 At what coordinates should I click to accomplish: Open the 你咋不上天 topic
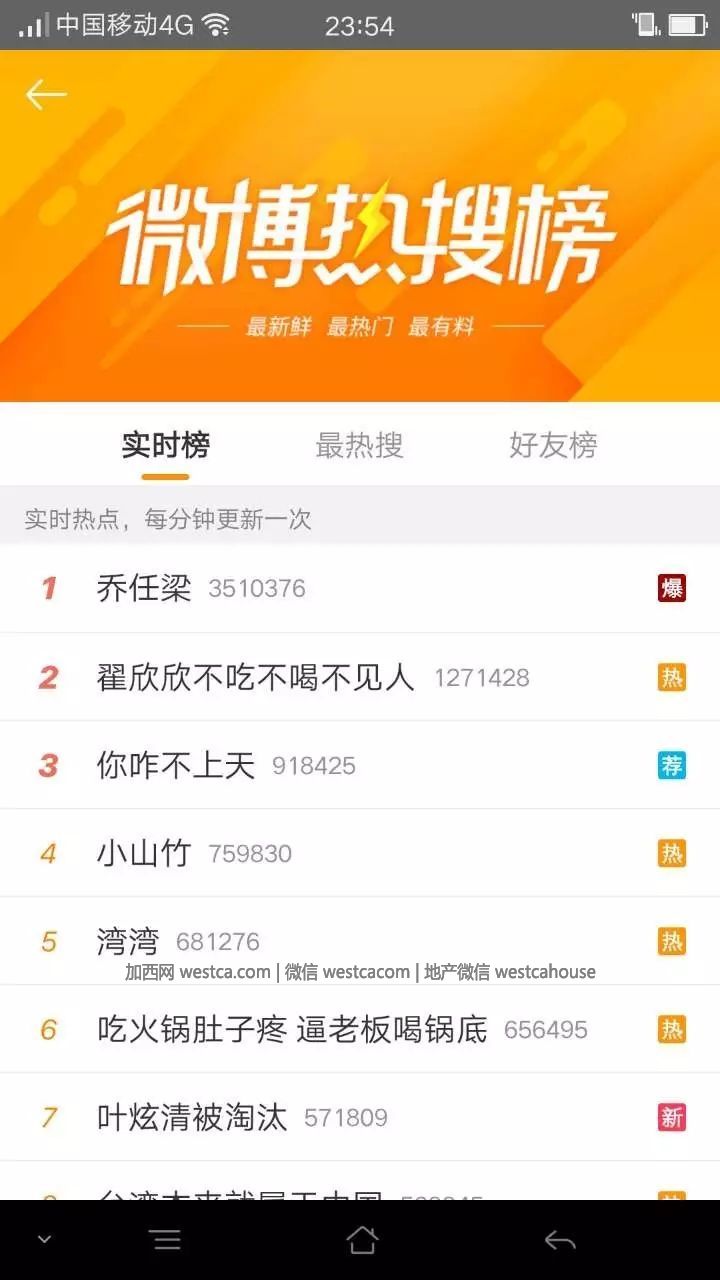click(176, 766)
